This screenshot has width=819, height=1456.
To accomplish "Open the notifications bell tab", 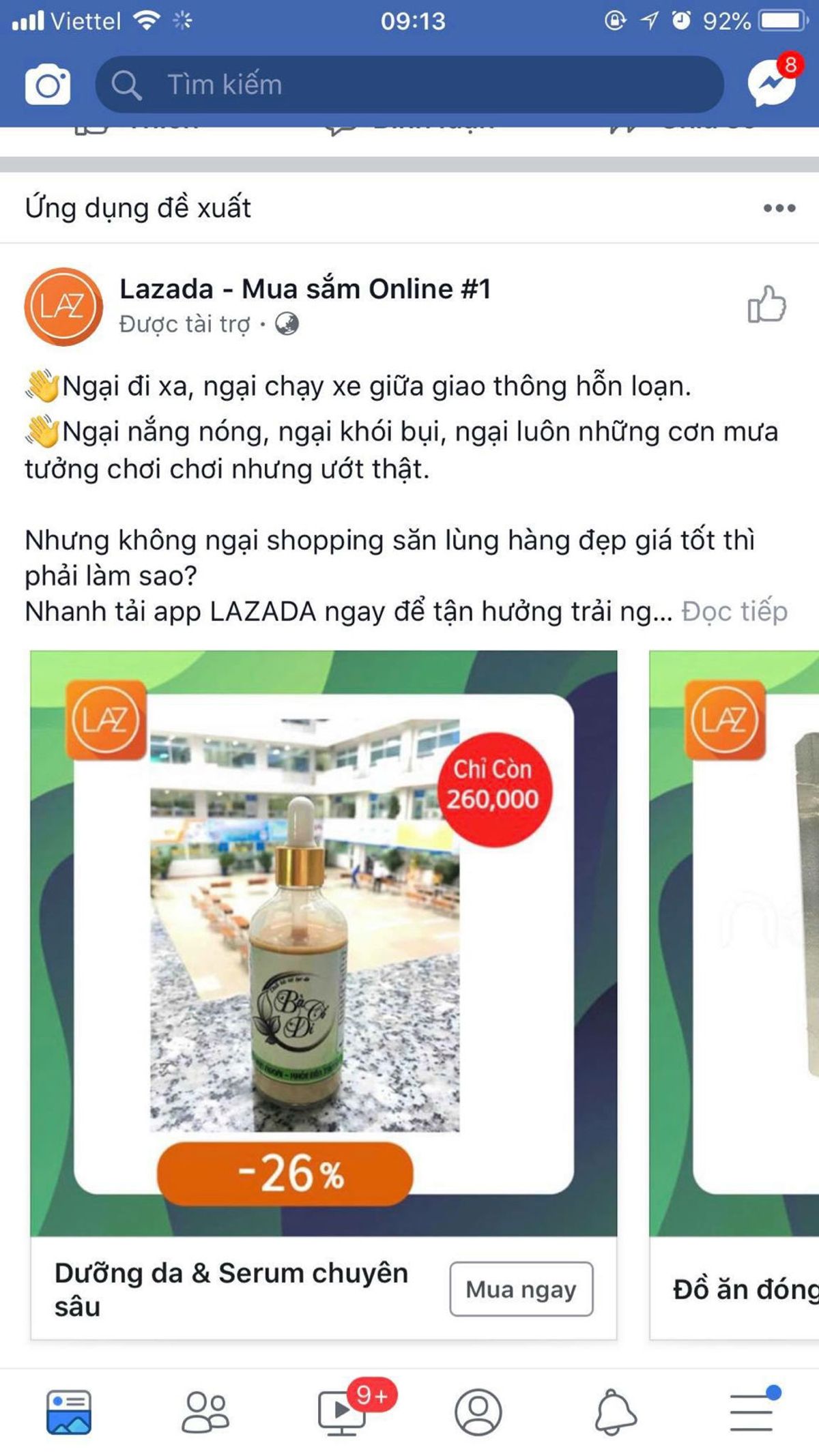I will [x=614, y=1412].
